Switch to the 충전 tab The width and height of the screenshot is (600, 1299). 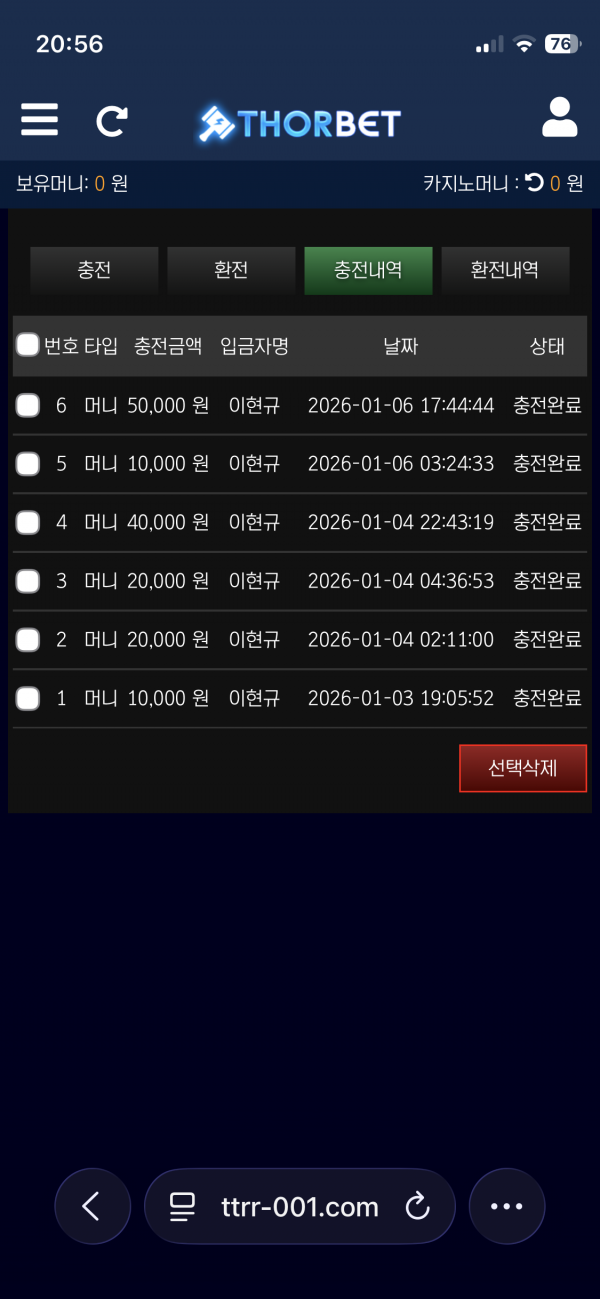[94, 270]
